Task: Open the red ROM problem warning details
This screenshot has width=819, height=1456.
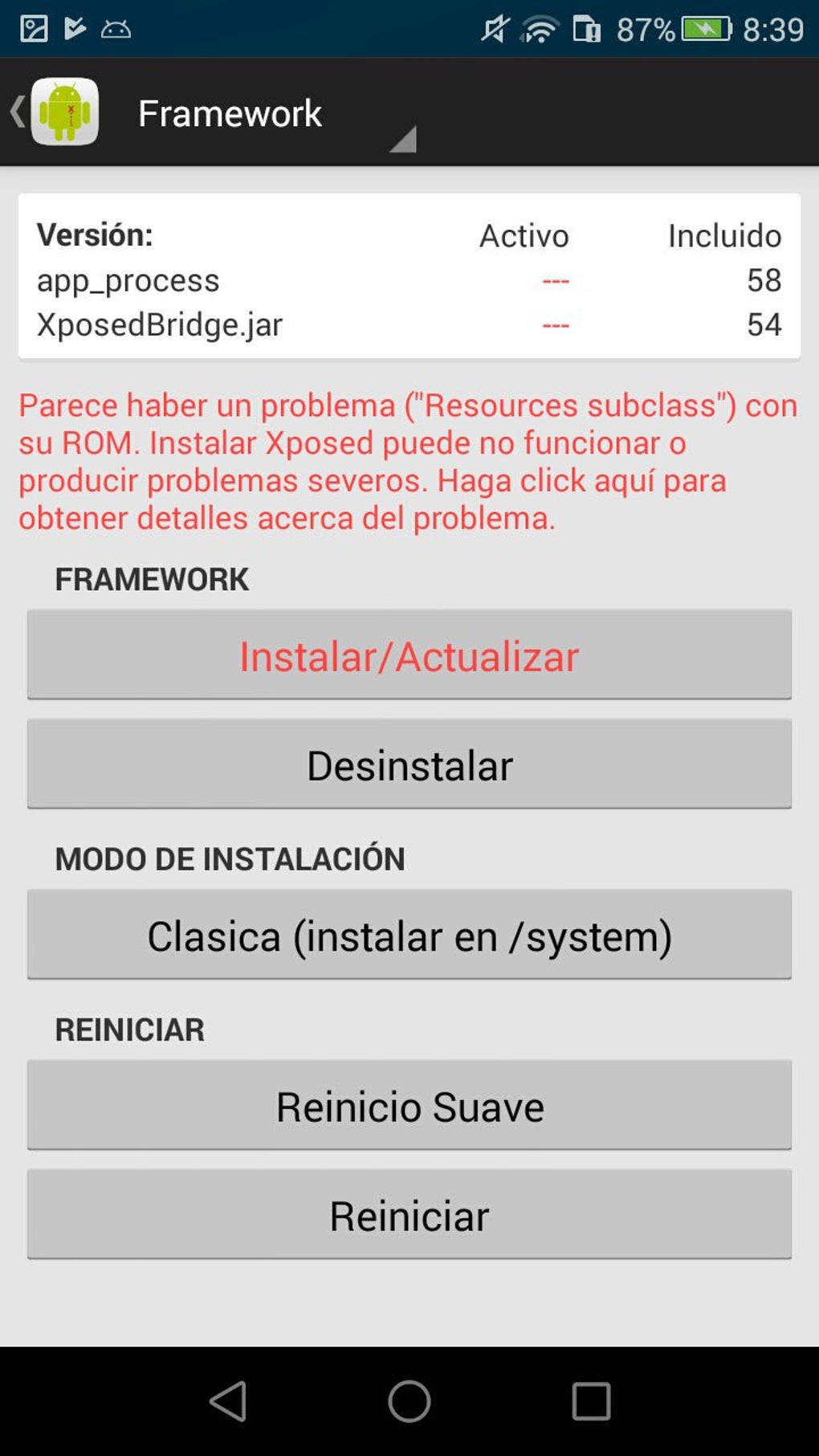Action: click(408, 462)
